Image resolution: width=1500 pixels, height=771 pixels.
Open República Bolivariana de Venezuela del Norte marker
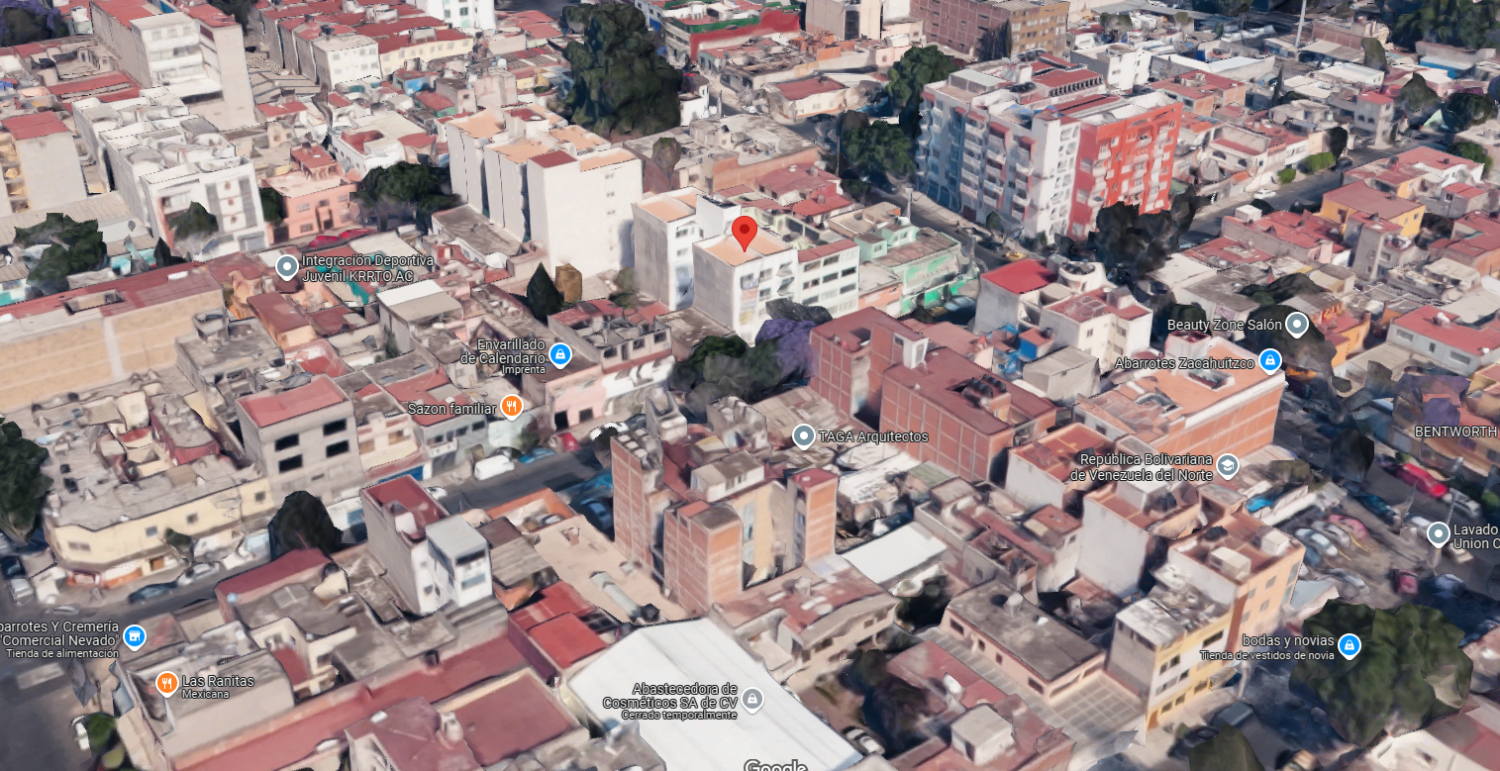coord(1228,466)
